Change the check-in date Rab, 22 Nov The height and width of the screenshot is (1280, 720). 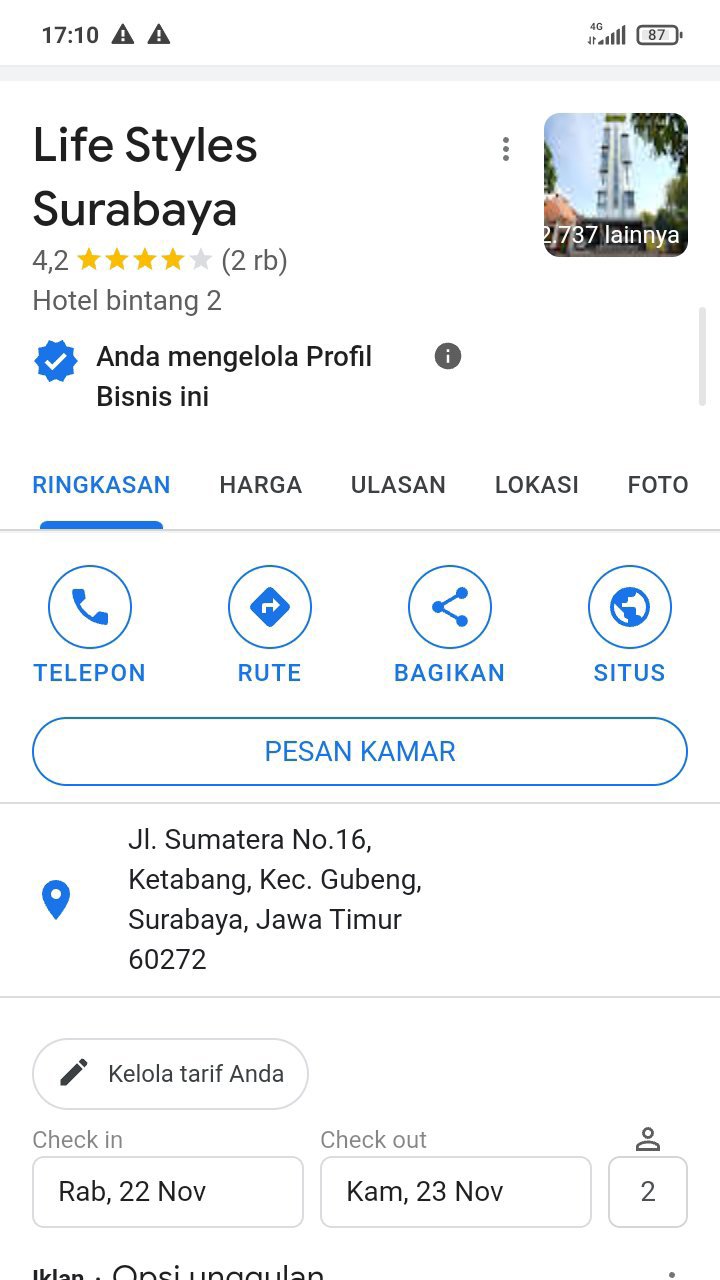pos(167,1191)
